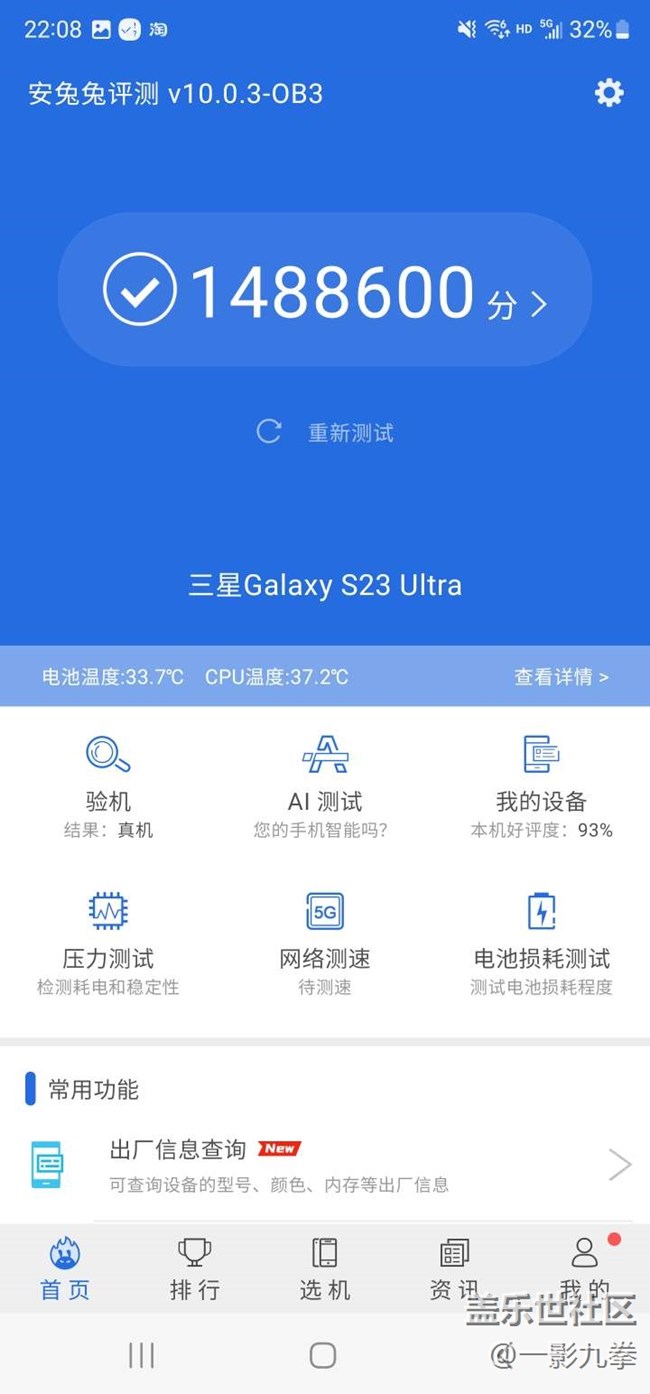Viewport: 650px width, 1394px height.
Task: Open 出厂信息查询 factory info row
Action: click(325, 1166)
